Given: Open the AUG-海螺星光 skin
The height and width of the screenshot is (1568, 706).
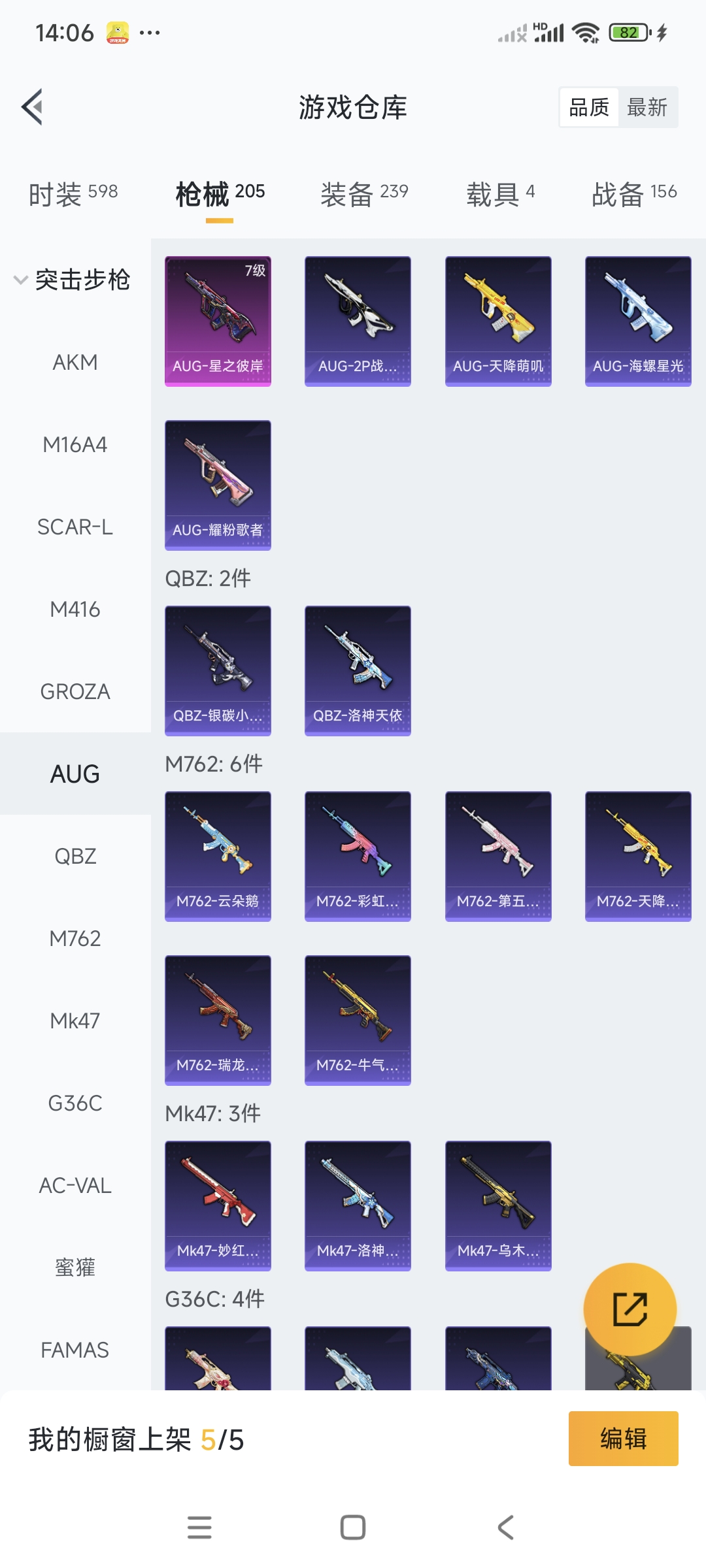Looking at the screenshot, I should pyautogui.click(x=638, y=321).
